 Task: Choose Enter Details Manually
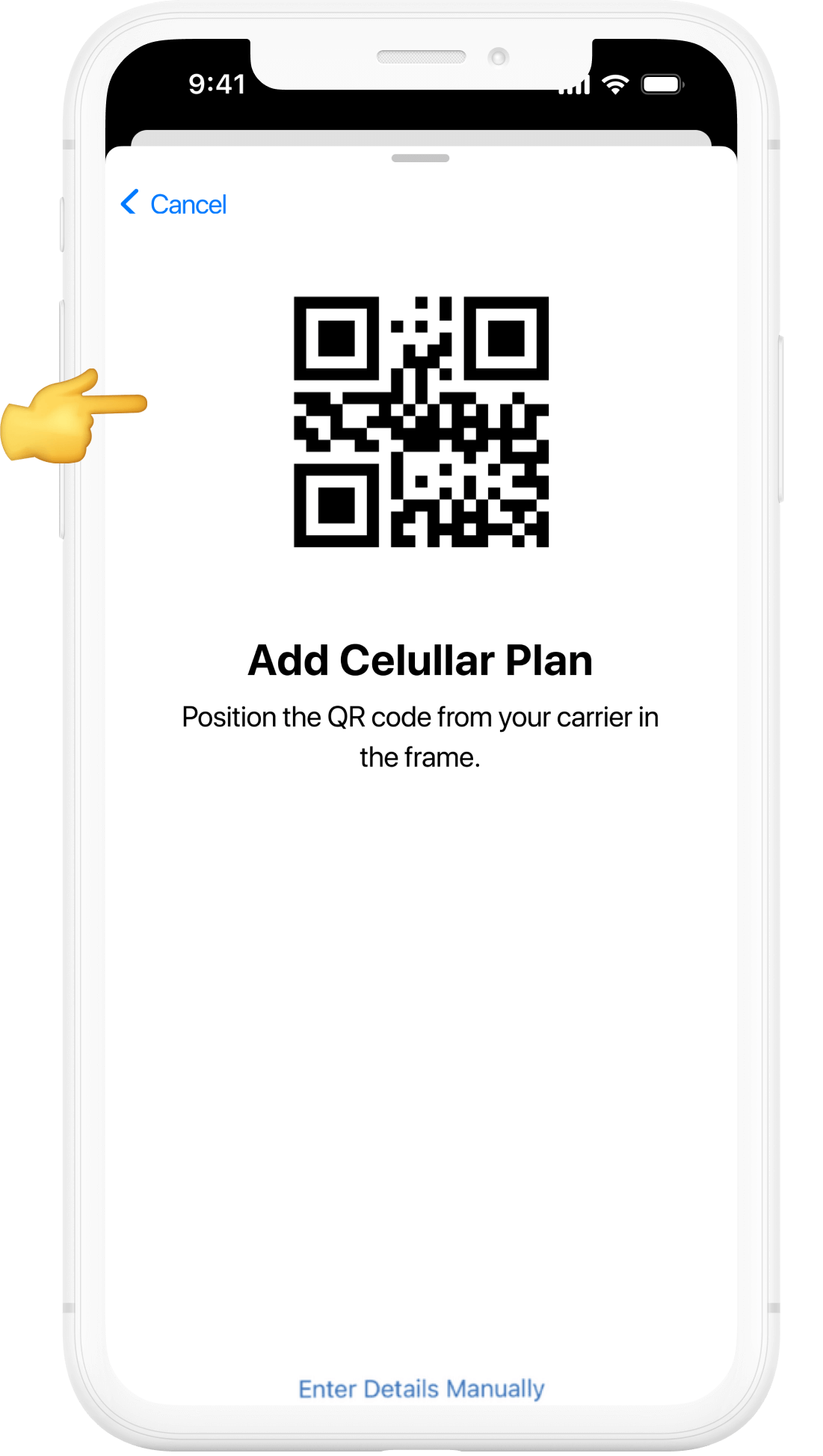(421, 1389)
